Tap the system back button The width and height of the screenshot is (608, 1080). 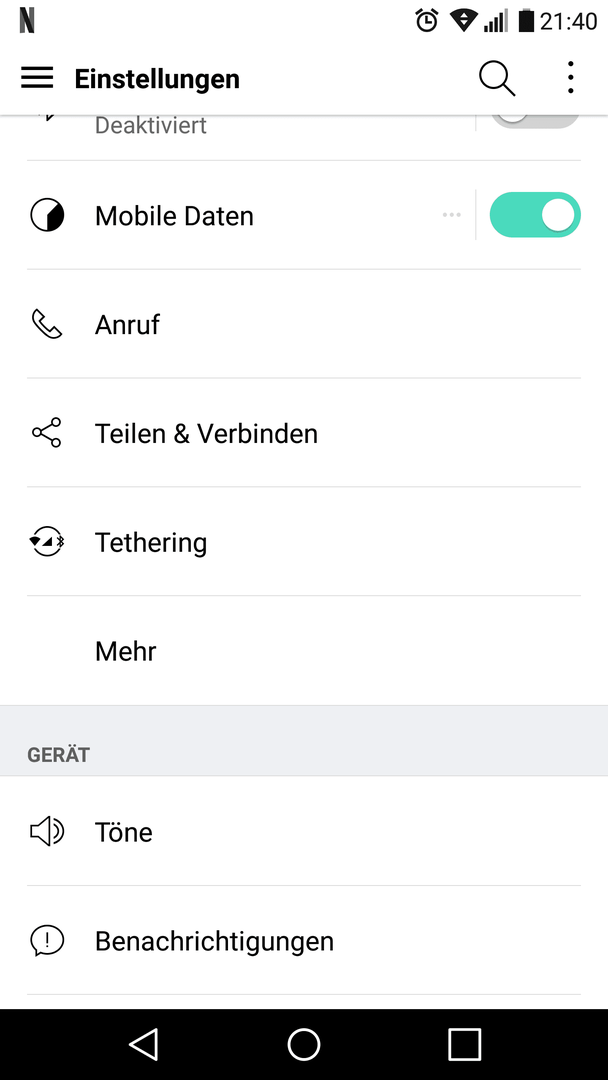tap(143, 1044)
